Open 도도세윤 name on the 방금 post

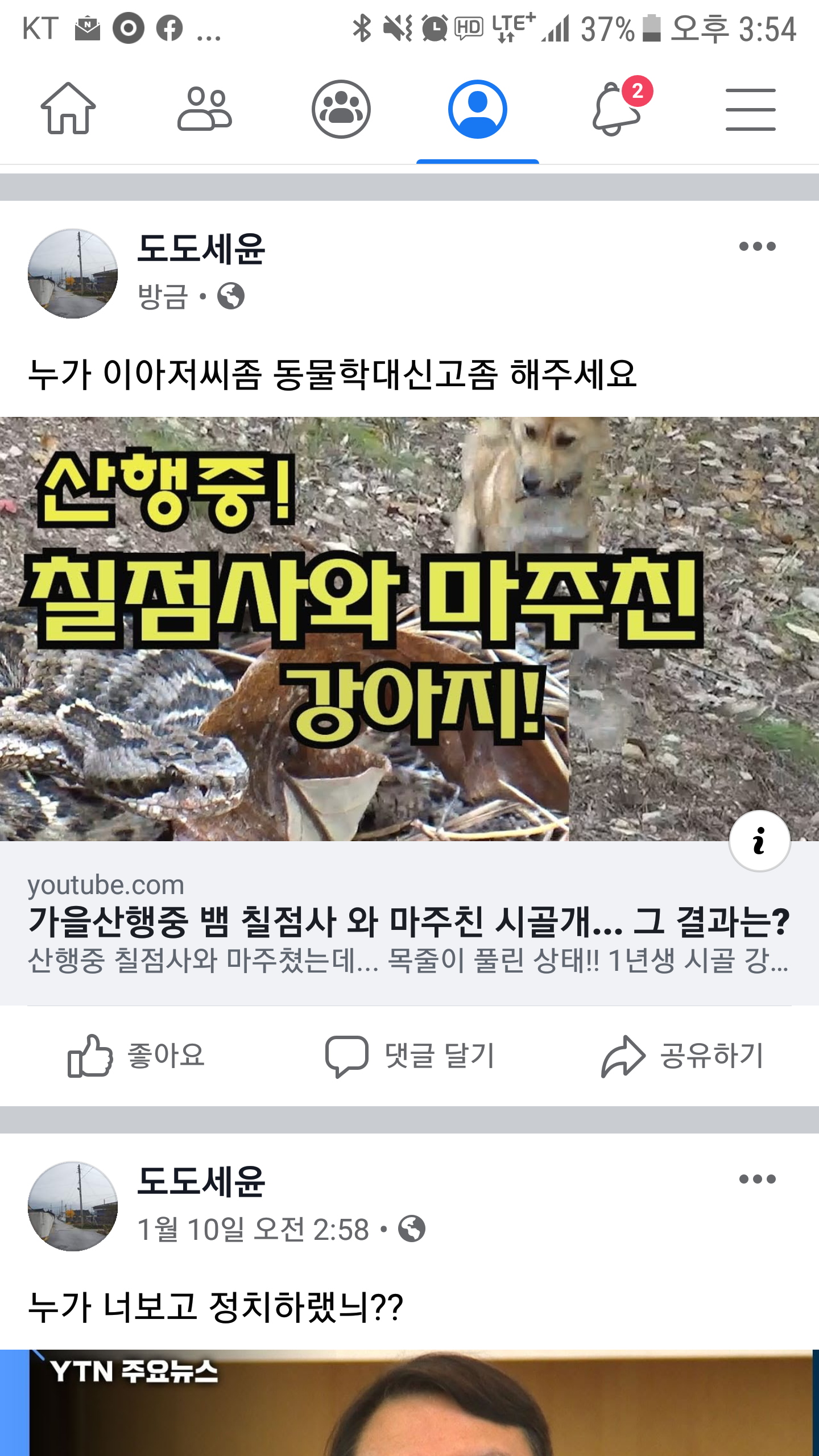pyautogui.click(x=201, y=249)
